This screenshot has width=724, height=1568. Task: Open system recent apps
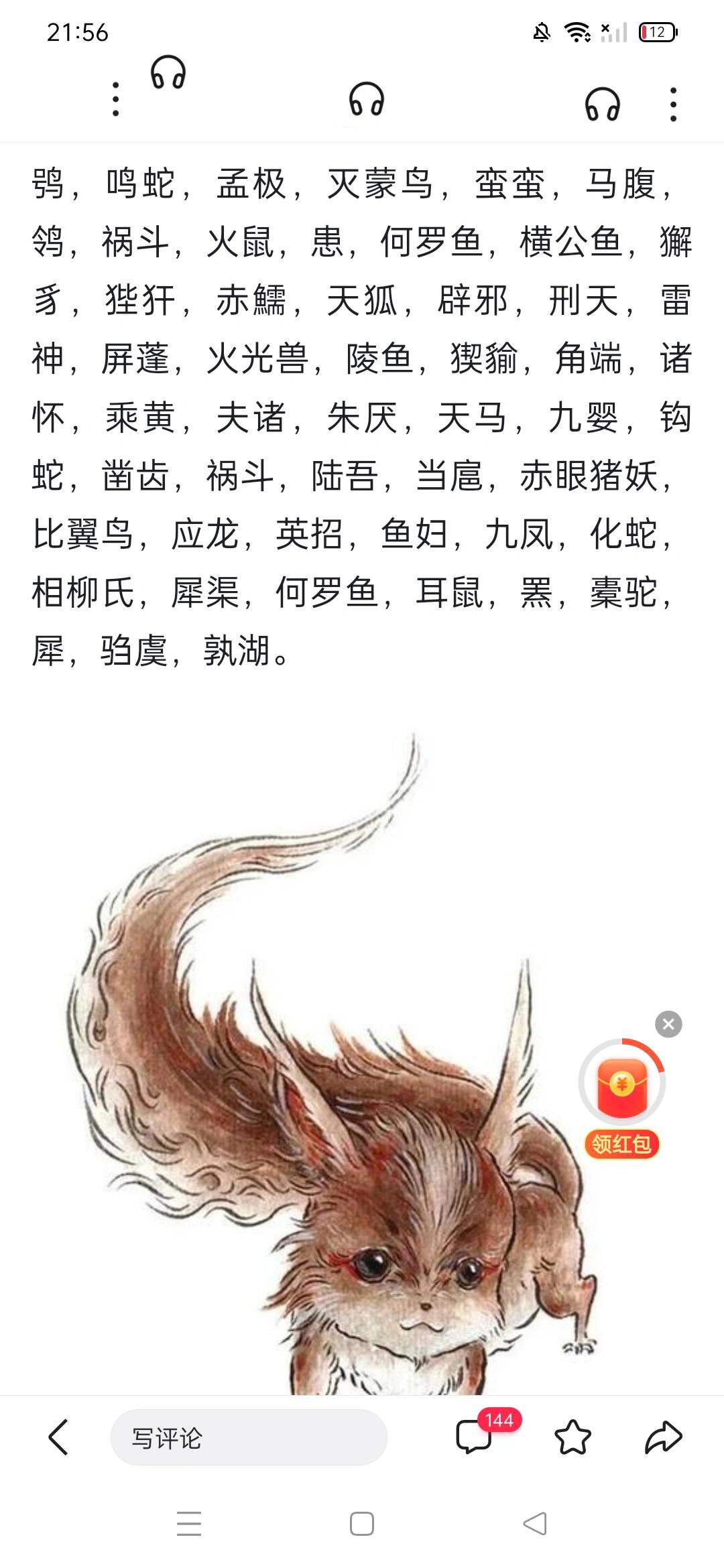pyautogui.click(x=189, y=1524)
